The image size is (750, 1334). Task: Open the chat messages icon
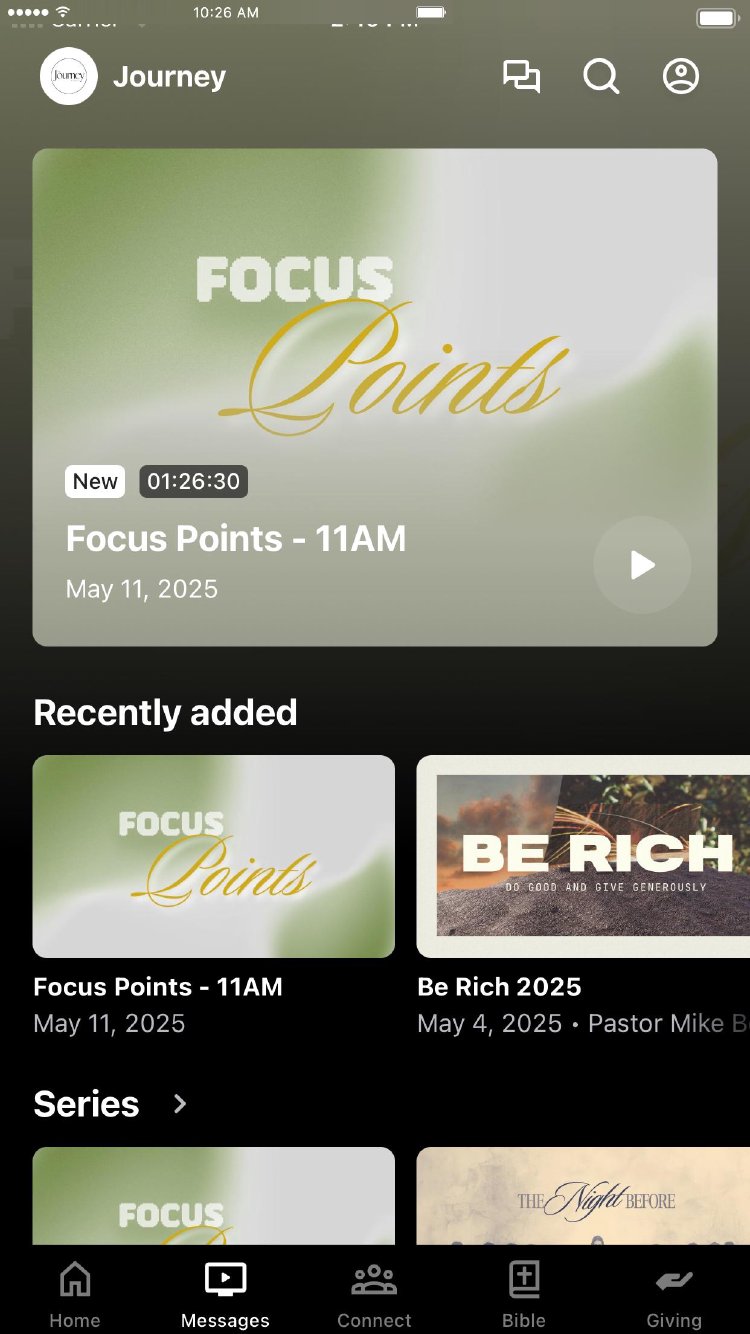click(521, 77)
